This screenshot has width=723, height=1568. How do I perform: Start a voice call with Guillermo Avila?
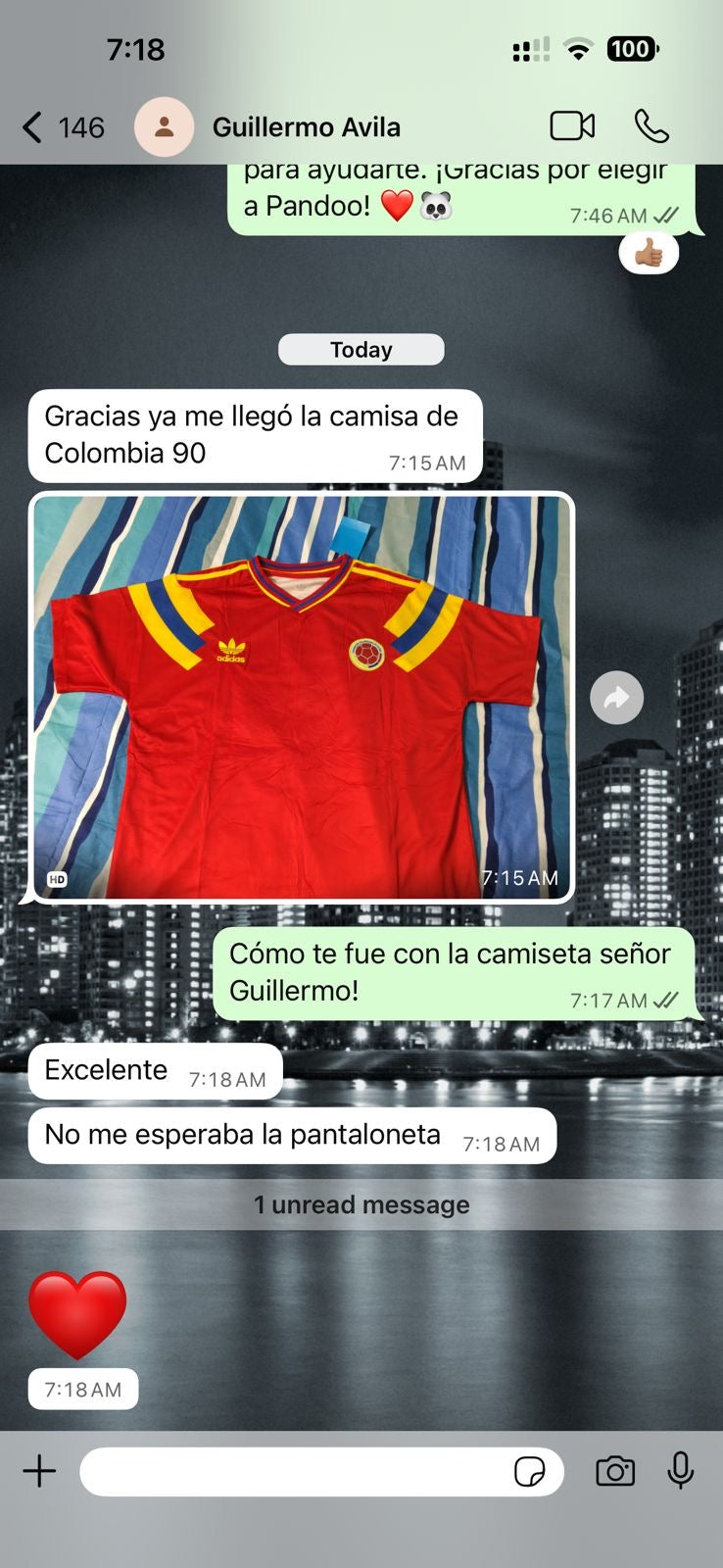click(x=651, y=126)
